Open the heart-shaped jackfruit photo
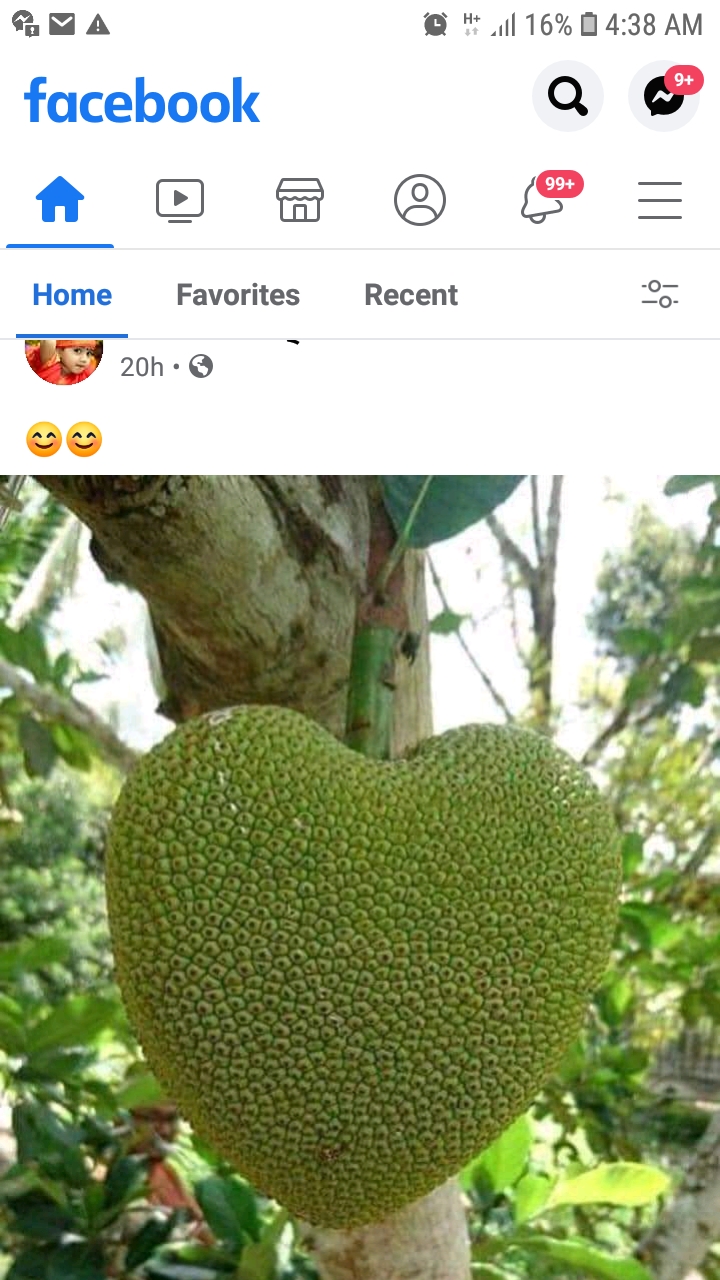 360,877
